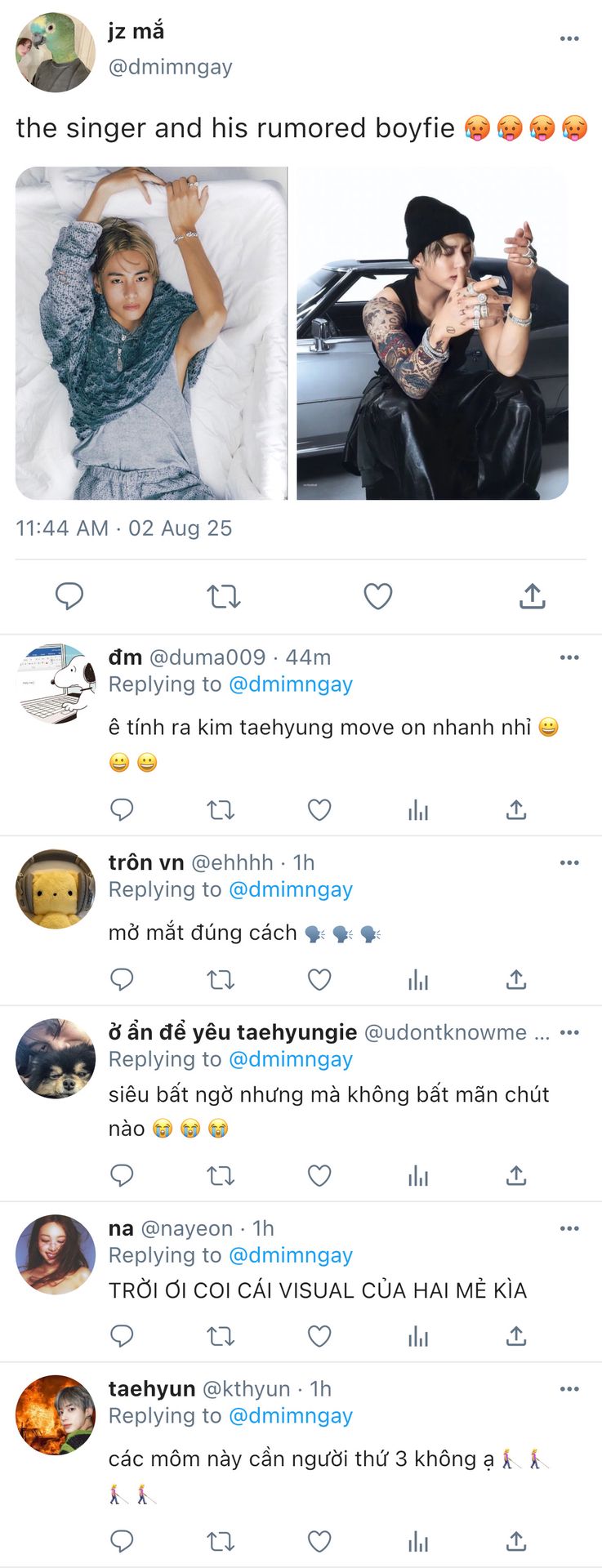The width and height of the screenshot is (602, 1568).
Task: Open the right photo with the car
Action: 432,333
